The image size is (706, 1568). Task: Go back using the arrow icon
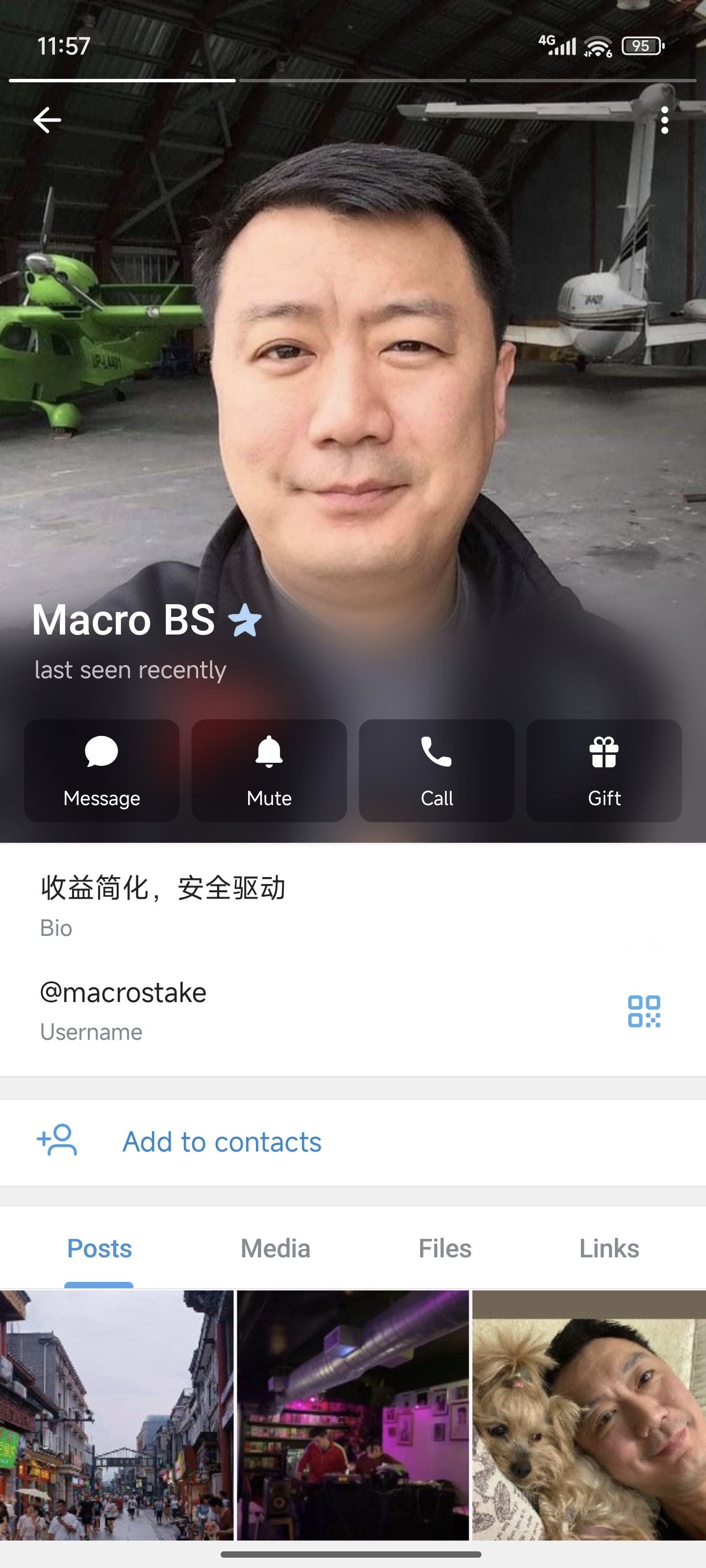pos(47,120)
